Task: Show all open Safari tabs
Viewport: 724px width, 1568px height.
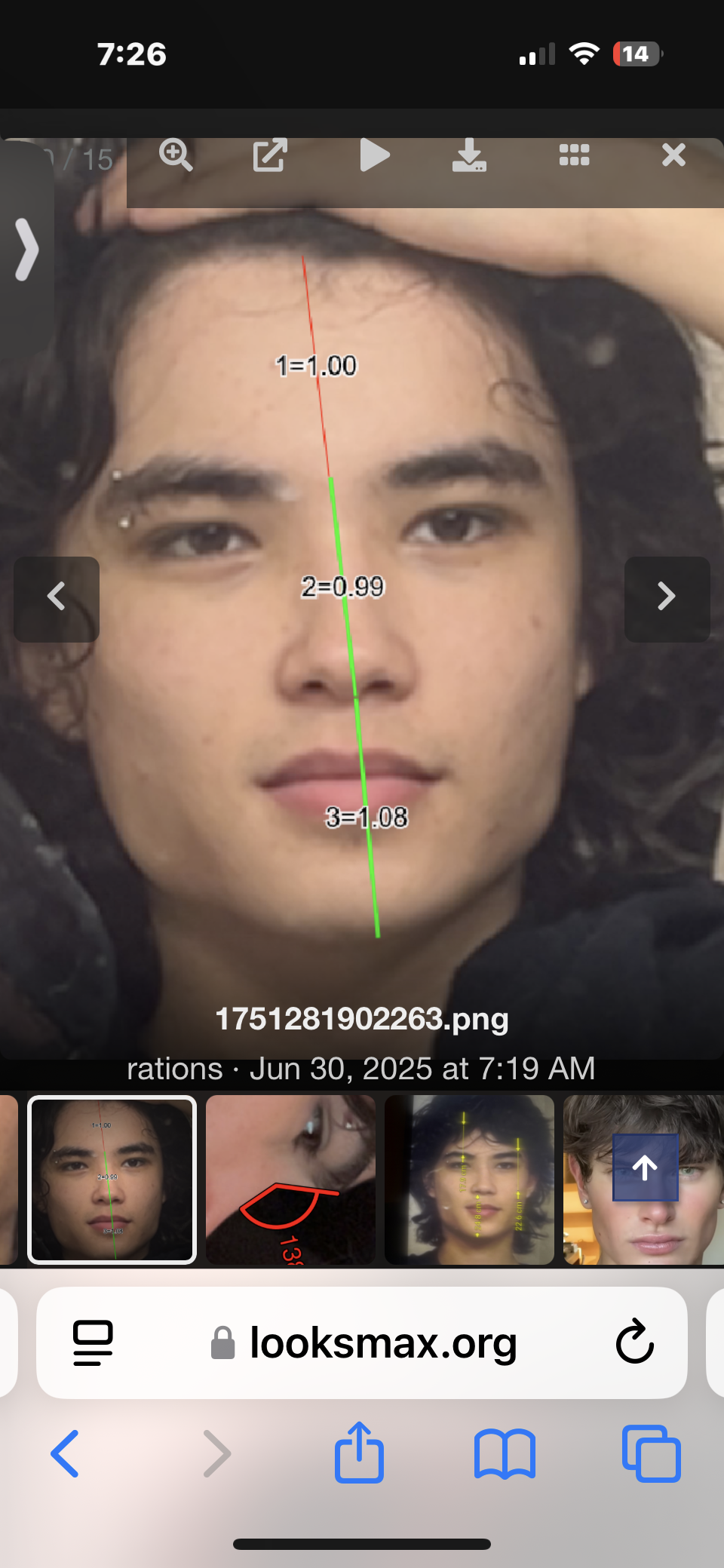Action: pos(651,1453)
